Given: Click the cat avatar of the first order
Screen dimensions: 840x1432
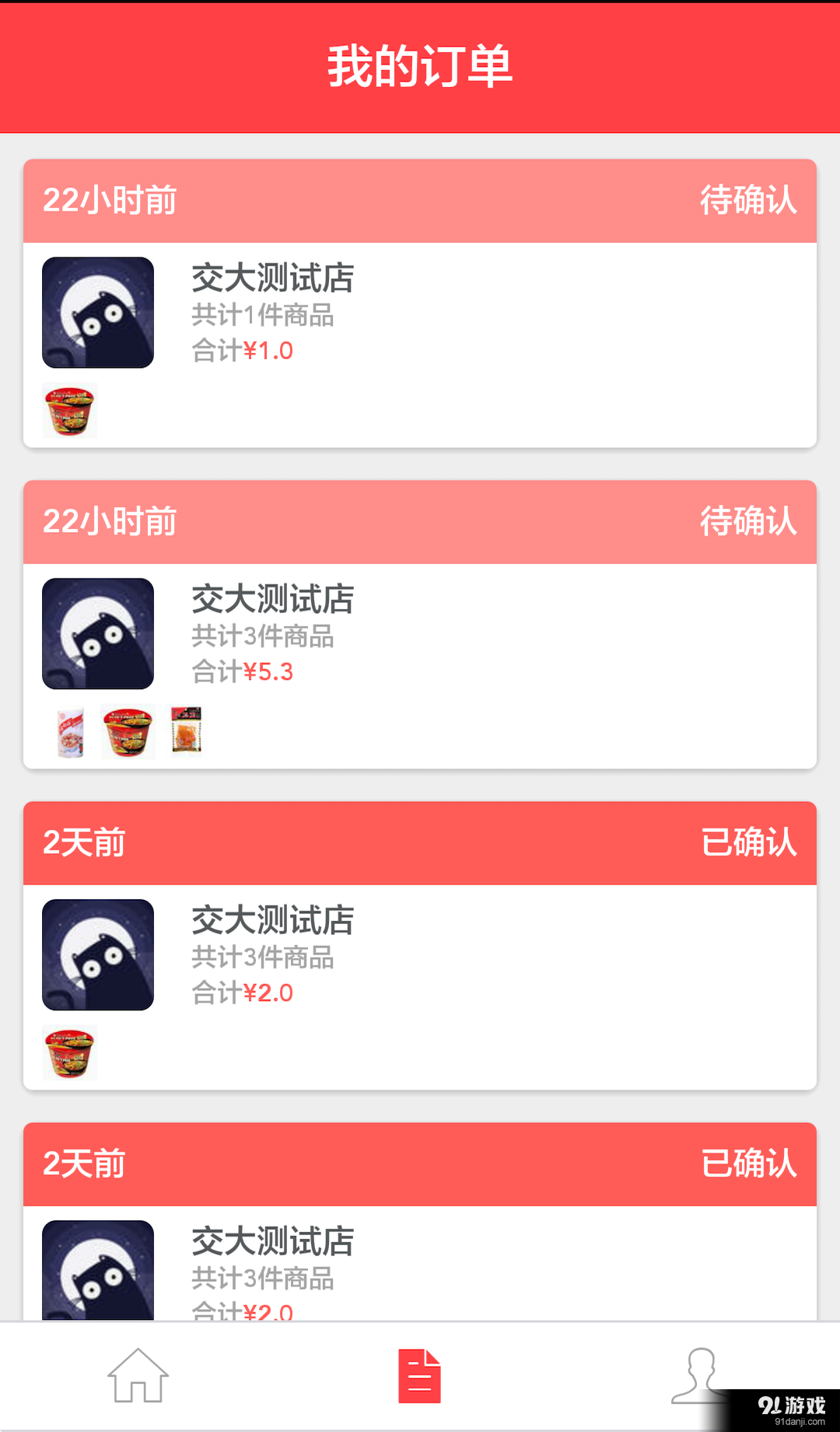Looking at the screenshot, I should click(x=97, y=311).
